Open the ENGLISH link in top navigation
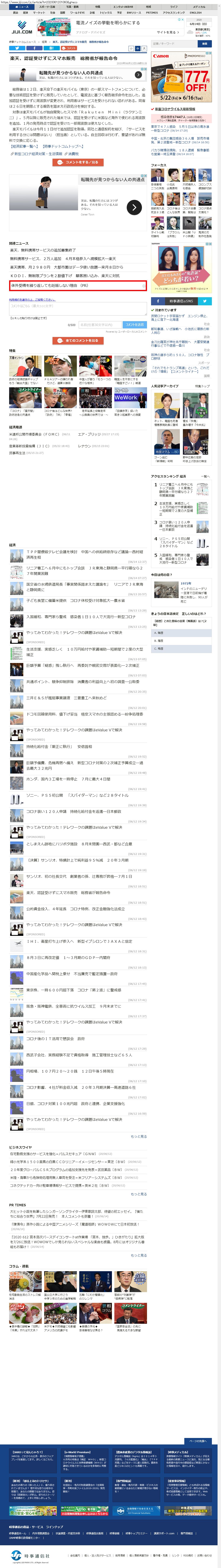 pyautogui.click(x=195, y=12)
